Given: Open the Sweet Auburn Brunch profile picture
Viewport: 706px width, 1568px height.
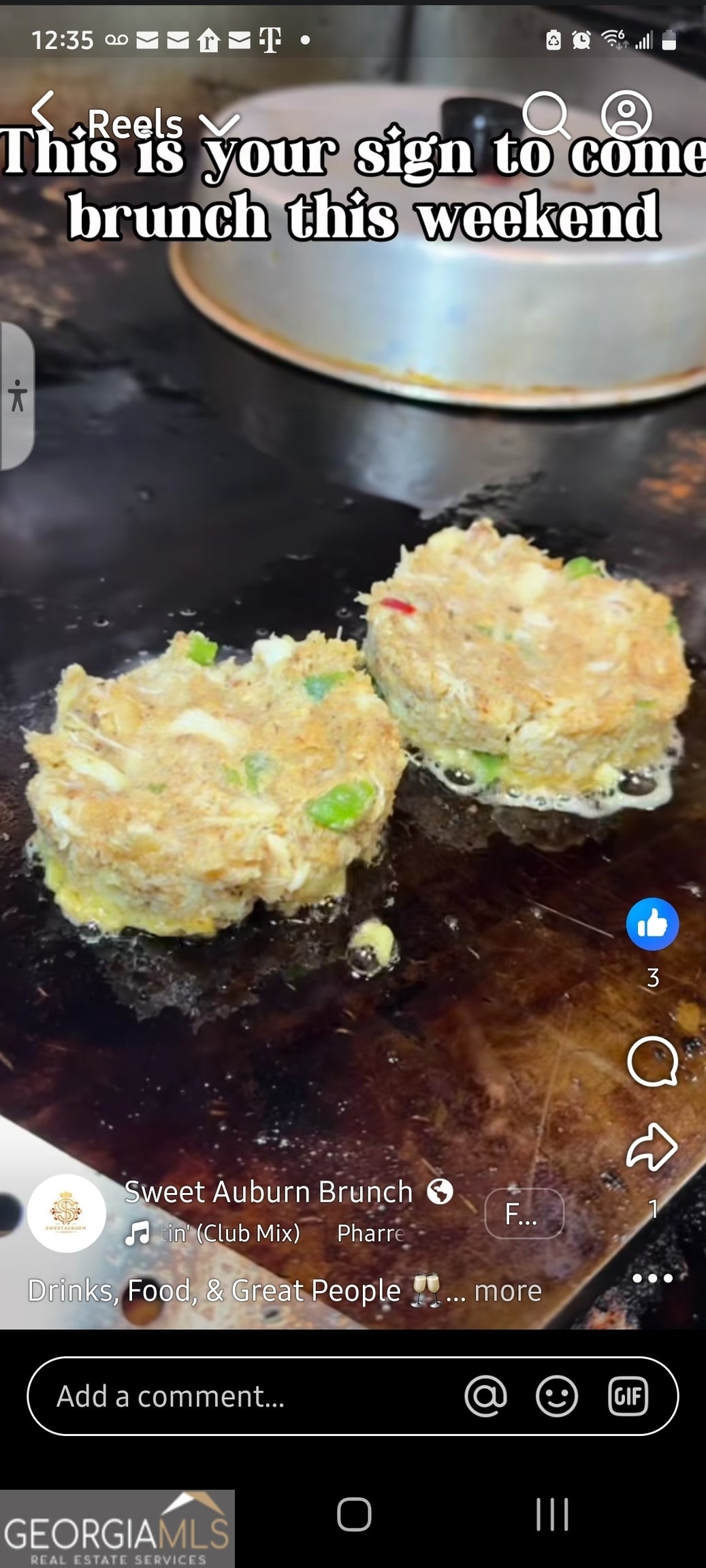Looking at the screenshot, I should pos(67,1213).
